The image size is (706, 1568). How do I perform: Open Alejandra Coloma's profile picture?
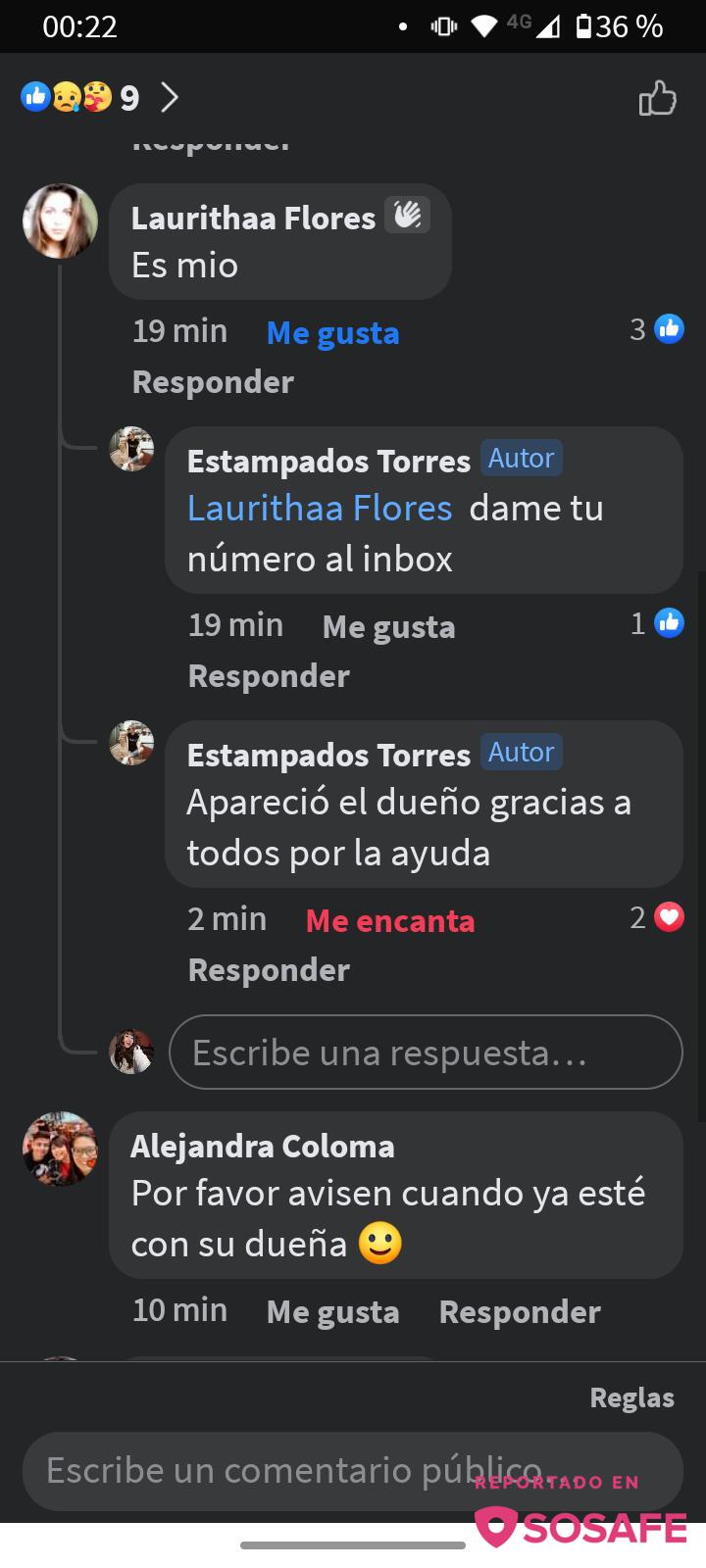coord(61,1149)
